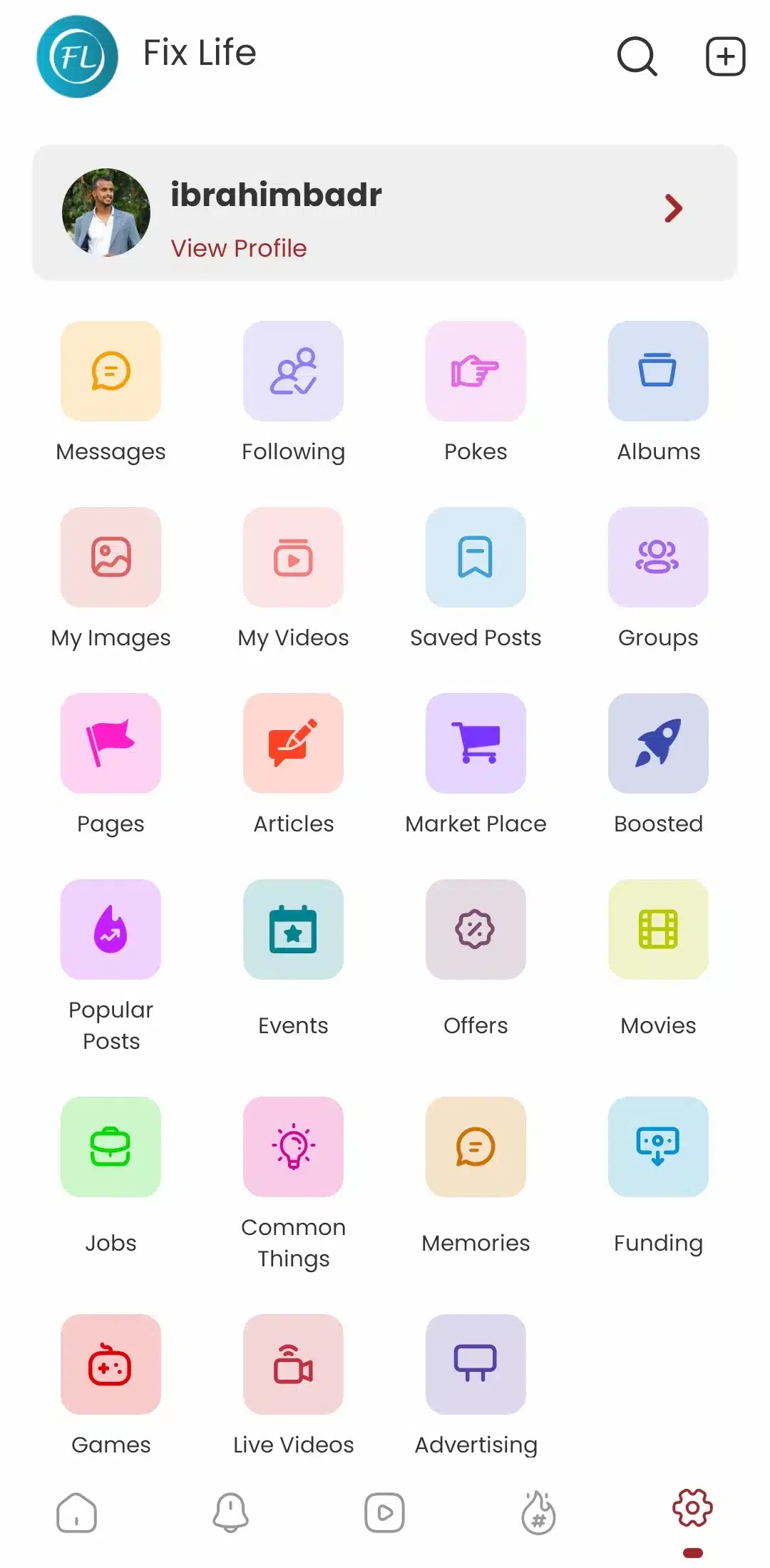Select the Boosted rocket icon
Image resolution: width=770 pixels, height=1568 pixels.
click(x=658, y=744)
